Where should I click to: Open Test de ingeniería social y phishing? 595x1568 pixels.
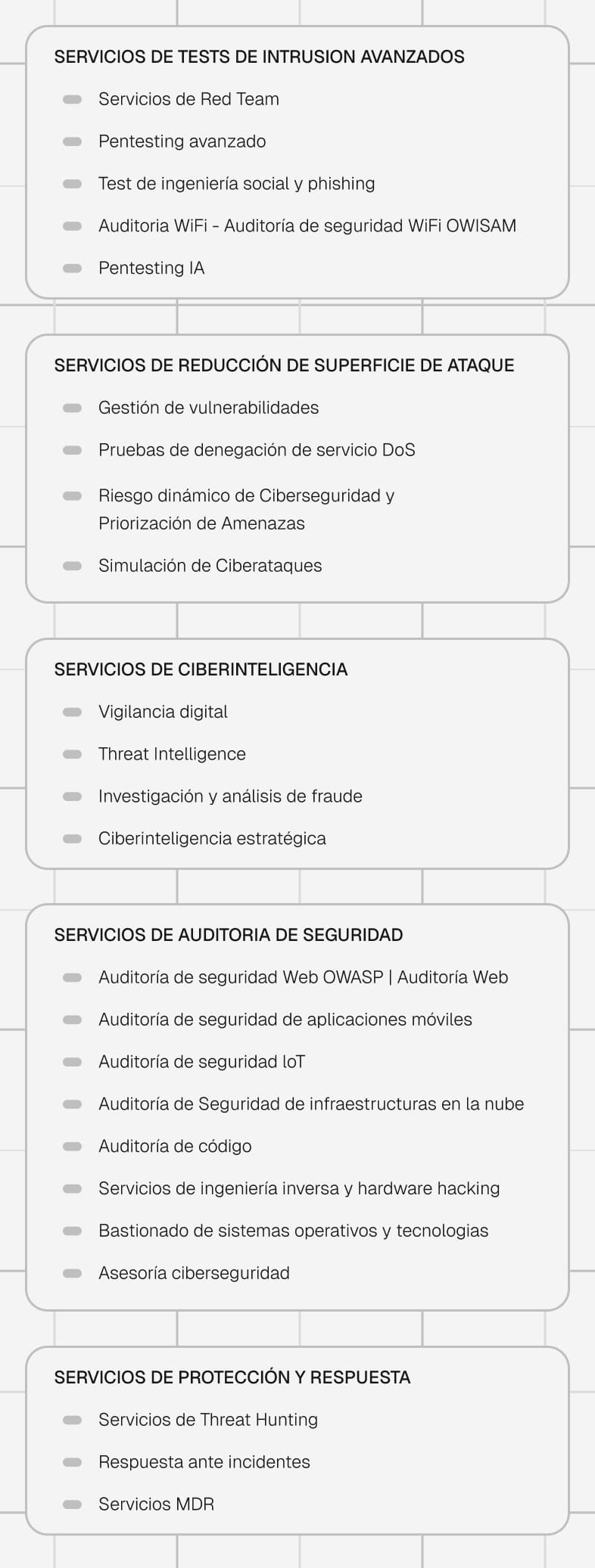pyautogui.click(x=236, y=184)
